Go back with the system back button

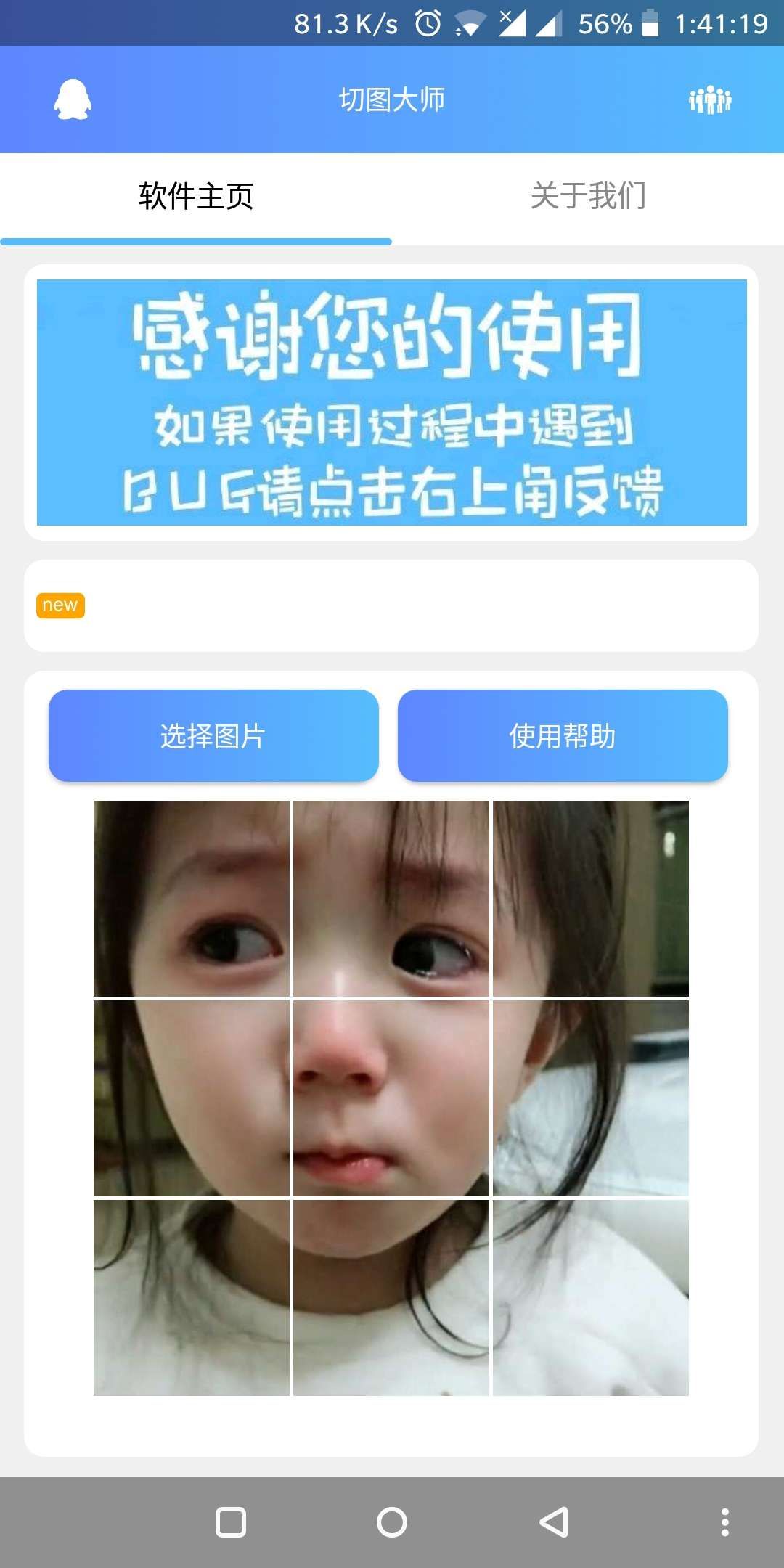click(554, 1522)
